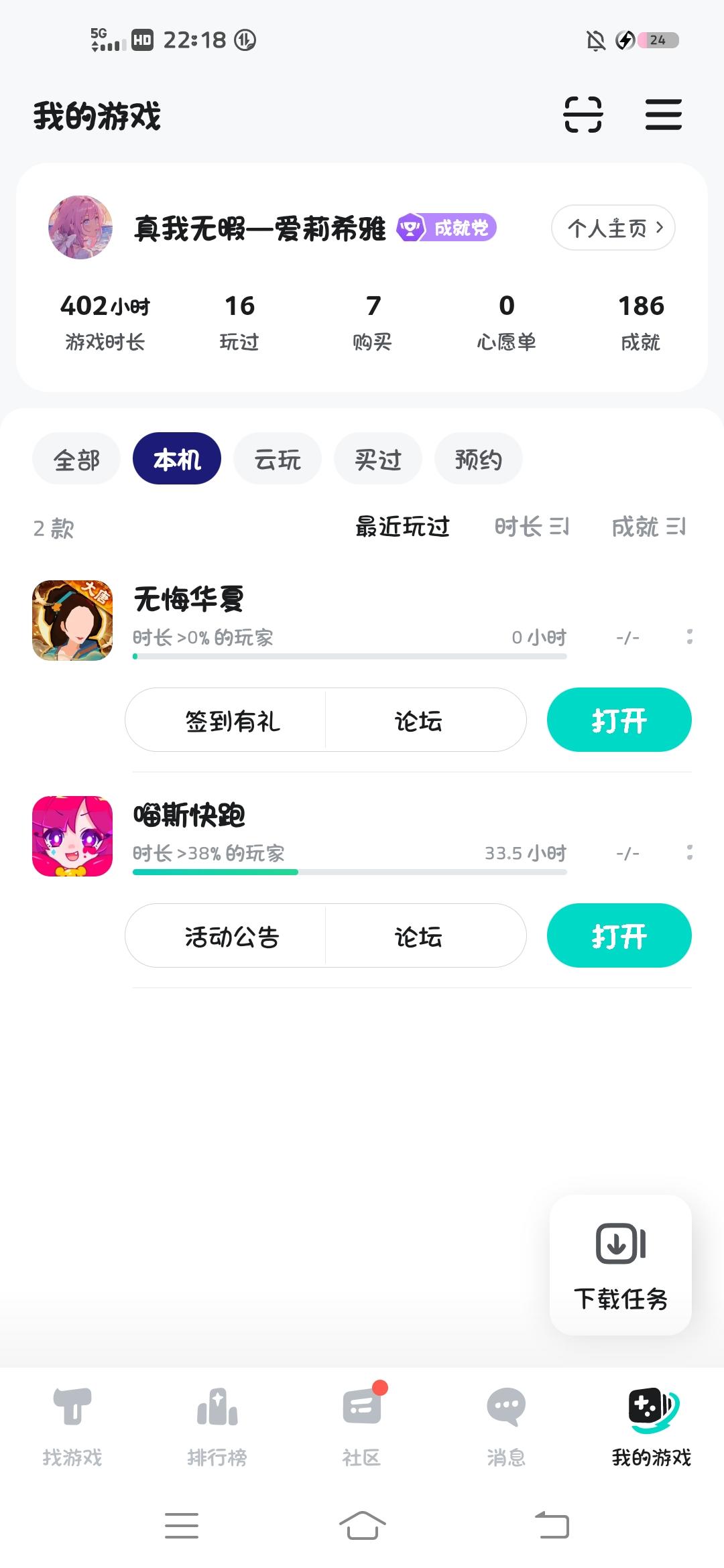The image size is (724, 1568).
Task: Select the 全部 filter option
Action: (x=76, y=458)
